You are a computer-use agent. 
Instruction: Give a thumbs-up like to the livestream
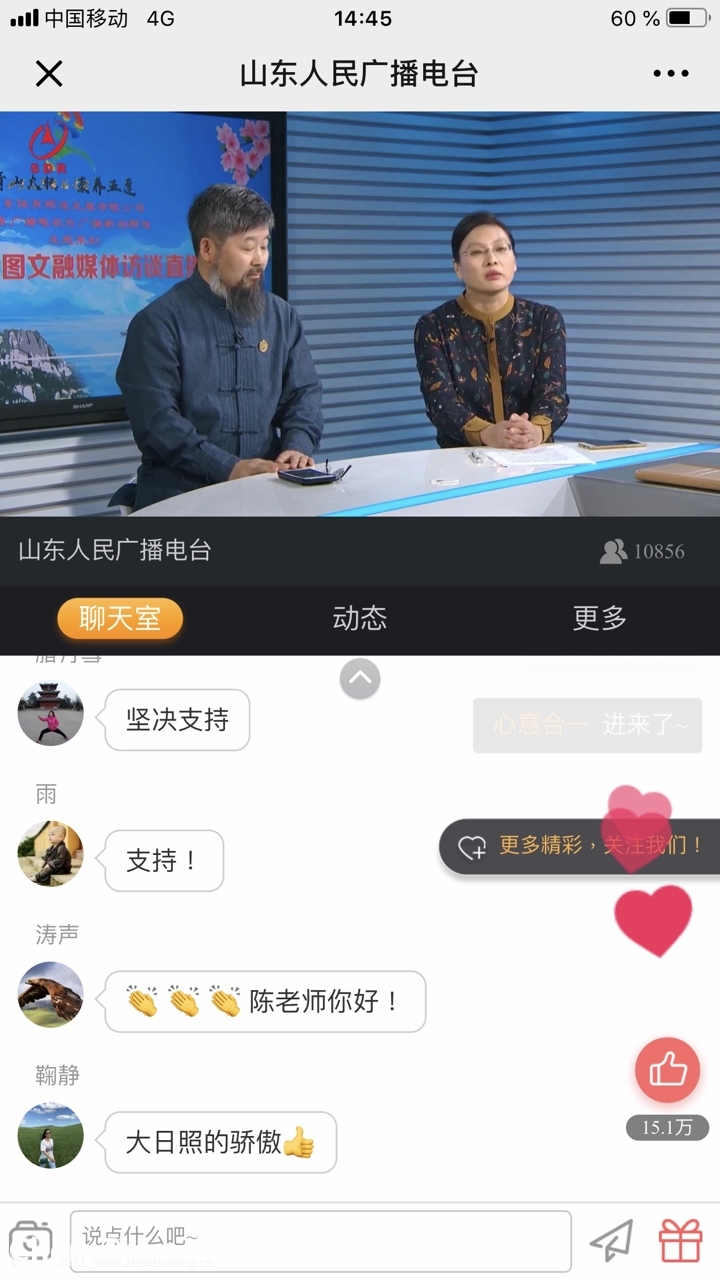coord(667,1070)
